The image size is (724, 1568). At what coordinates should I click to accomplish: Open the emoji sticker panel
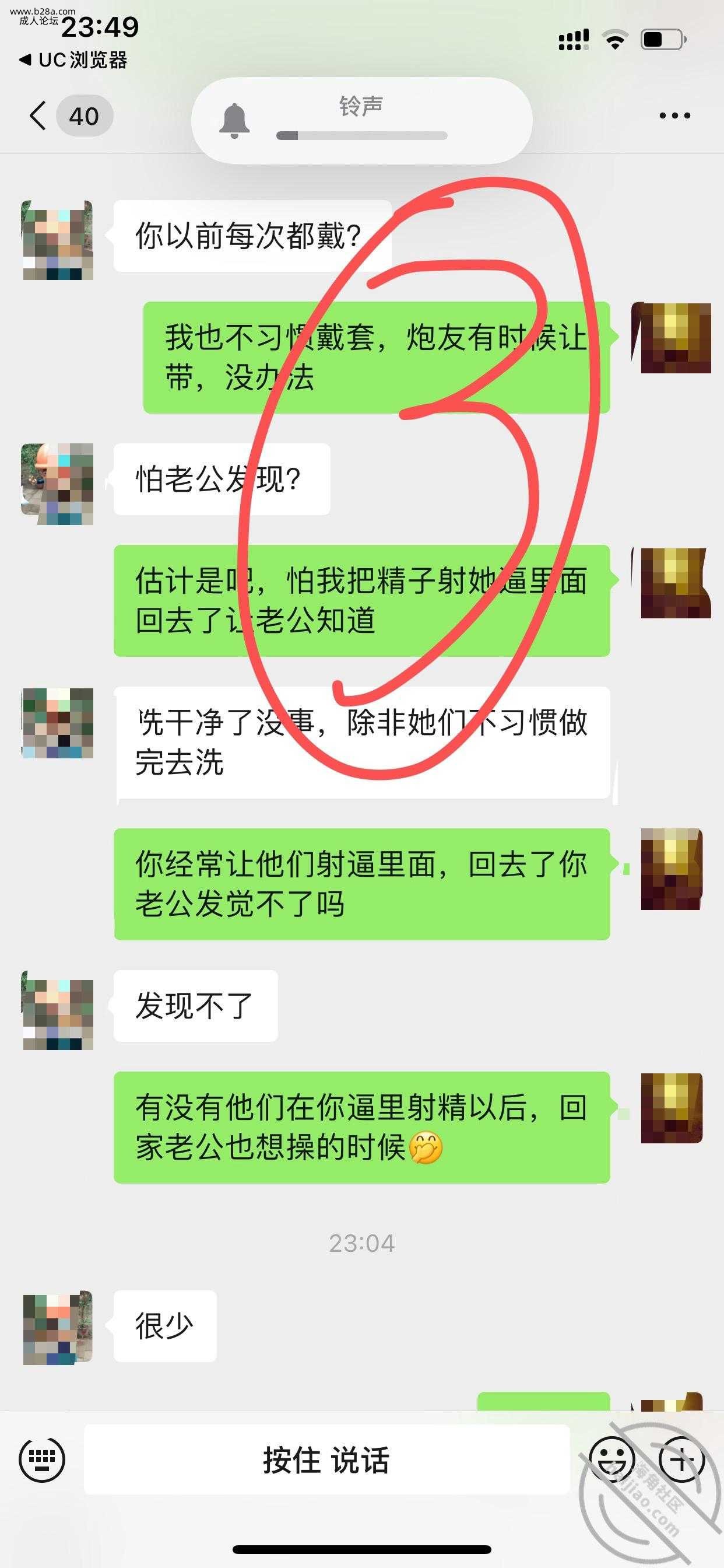click(x=611, y=1459)
